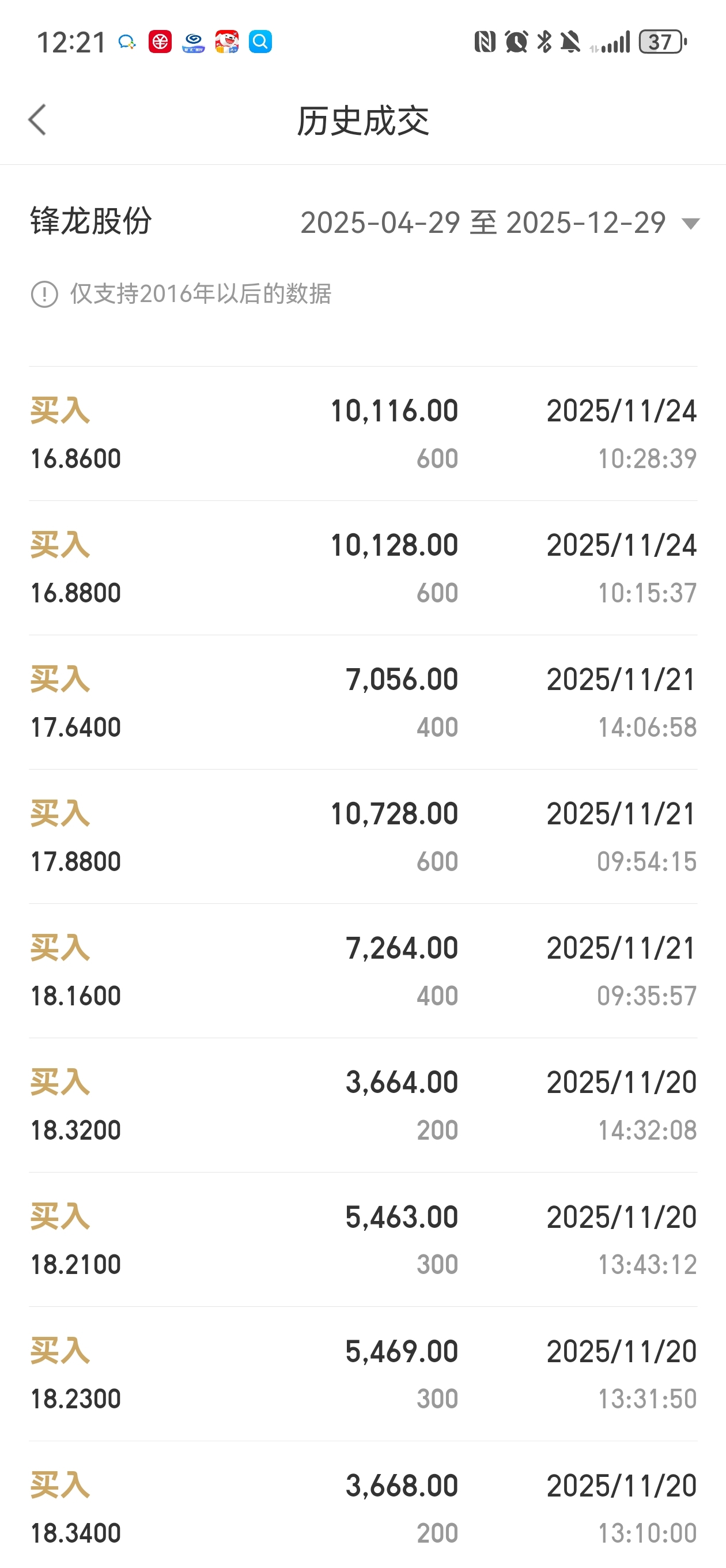Open the 买入 record at 10:28:39
726x1568 pixels.
click(362, 434)
